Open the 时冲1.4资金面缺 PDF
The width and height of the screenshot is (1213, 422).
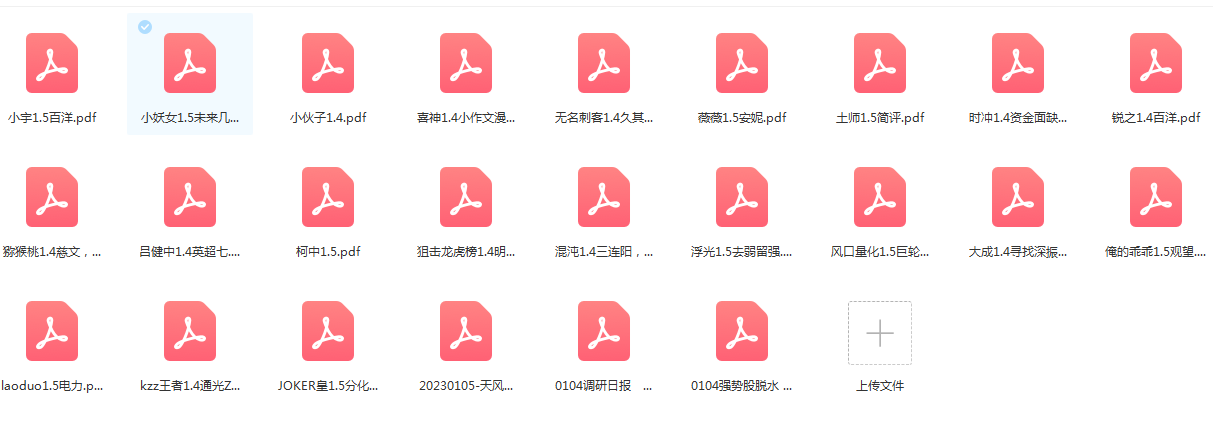click(x=1018, y=63)
